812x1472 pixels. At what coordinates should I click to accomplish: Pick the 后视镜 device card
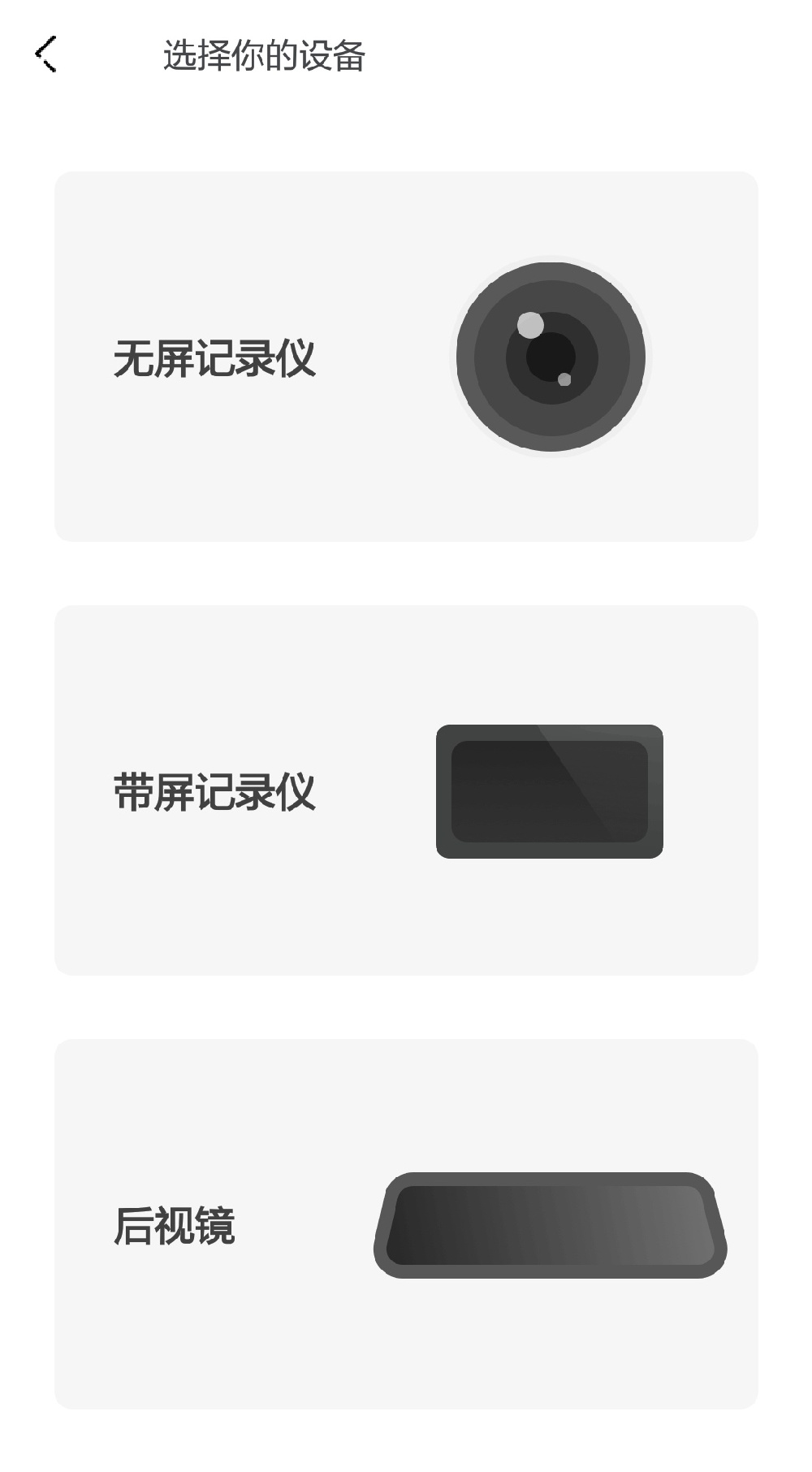pyautogui.click(x=406, y=1224)
